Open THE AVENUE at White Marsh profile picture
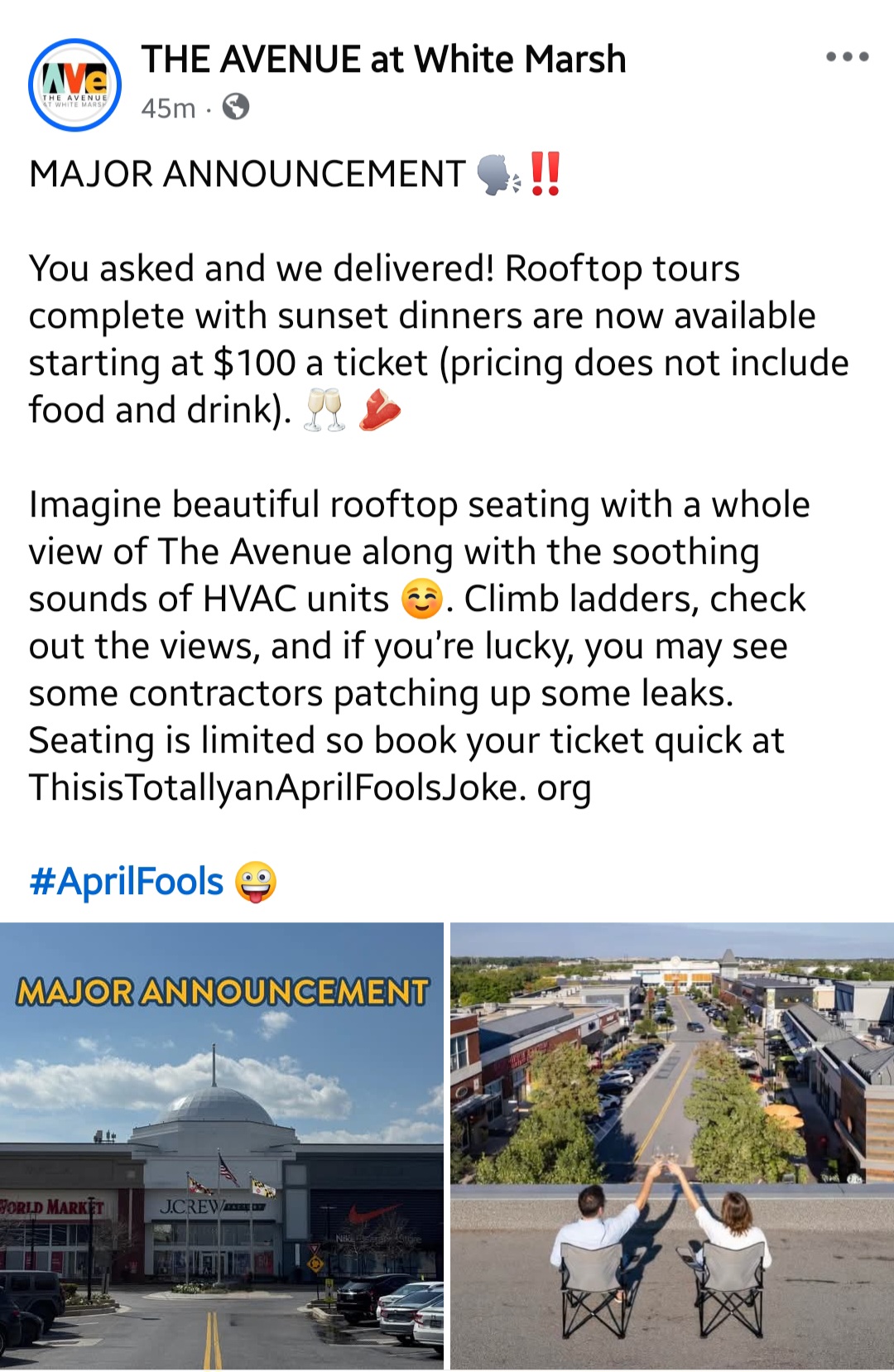 click(x=74, y=84)
